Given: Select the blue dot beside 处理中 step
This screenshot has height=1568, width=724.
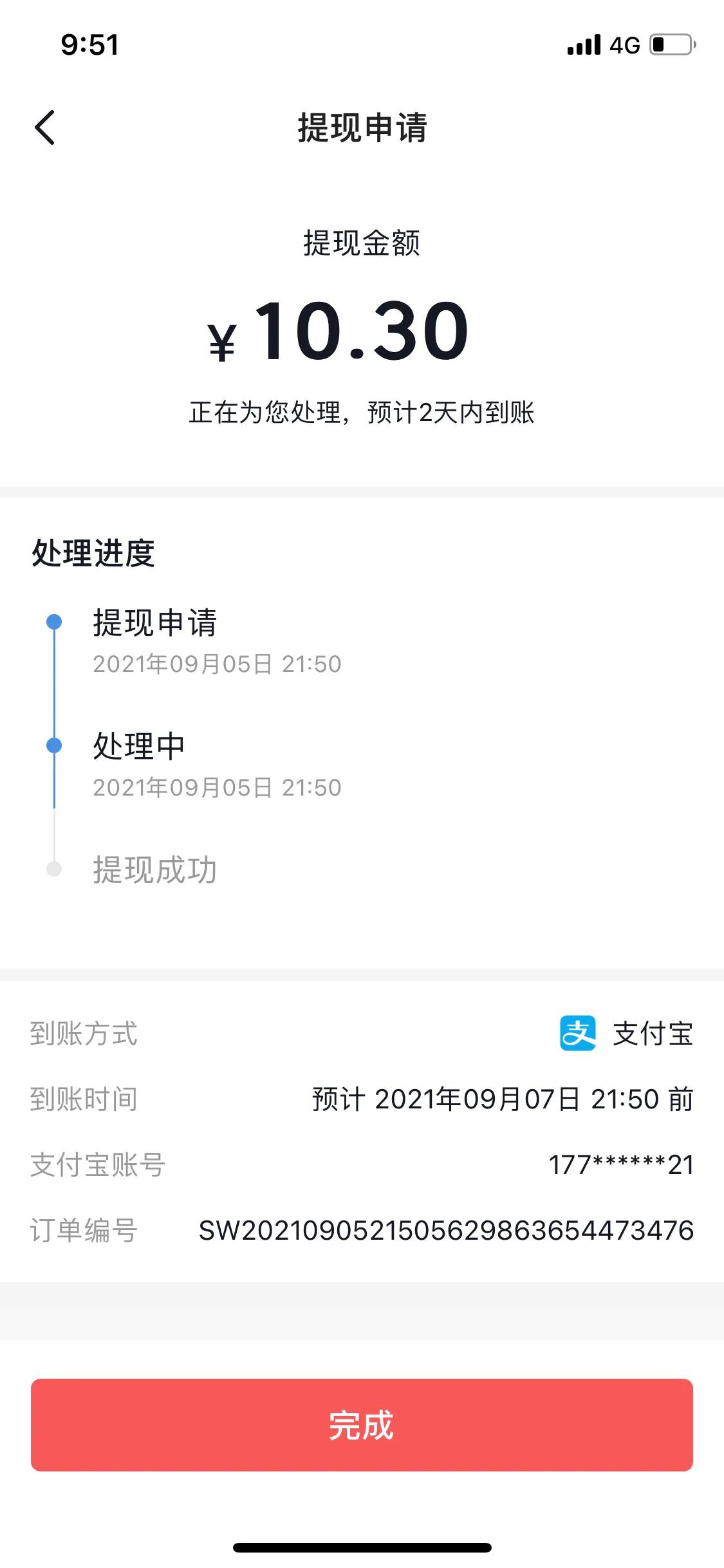Looking at the screenshot, I should [55, 745].
